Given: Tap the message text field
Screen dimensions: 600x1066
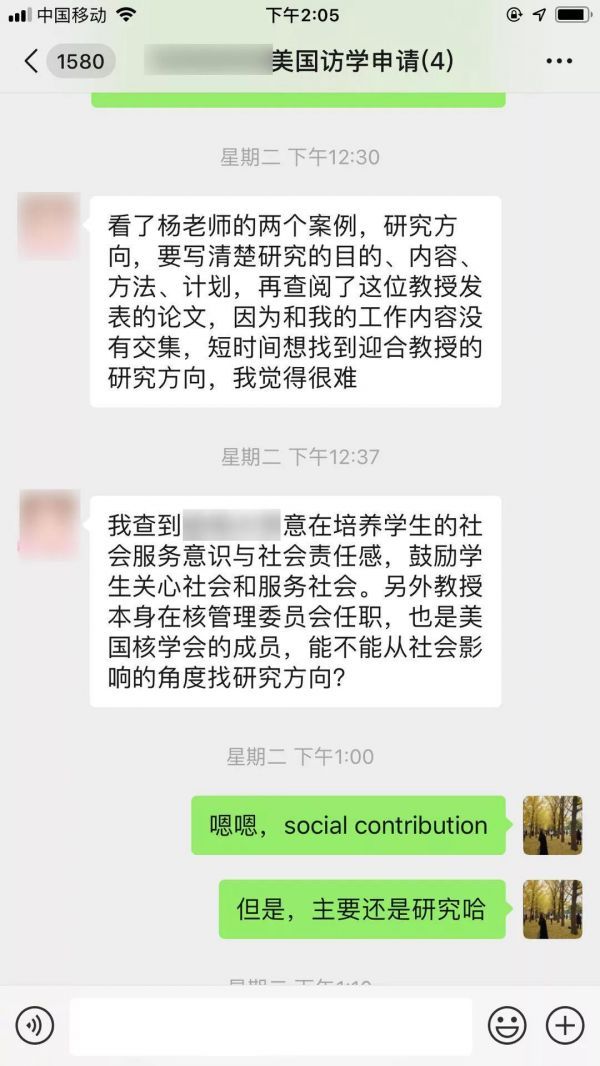Looking at the screenshot, I should tap(270, 1025).
